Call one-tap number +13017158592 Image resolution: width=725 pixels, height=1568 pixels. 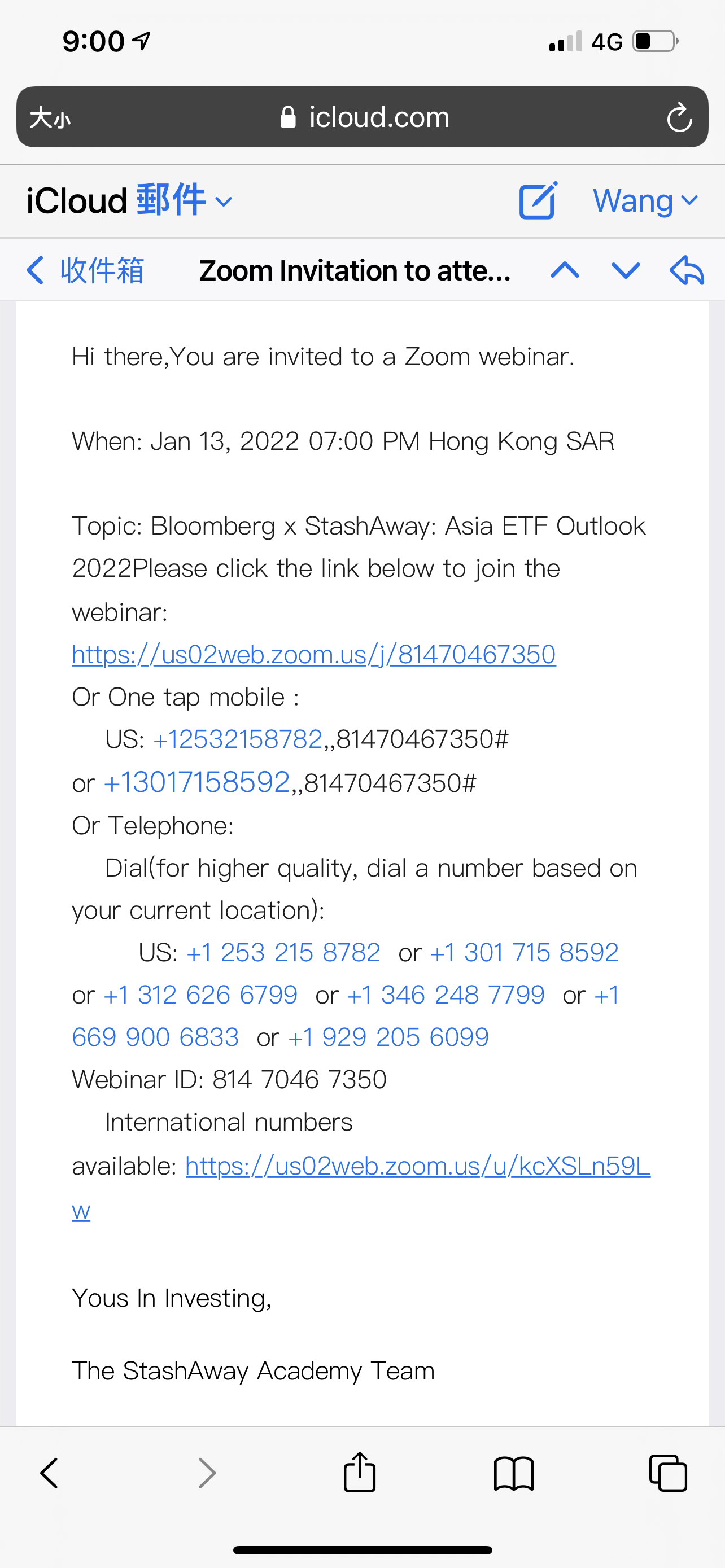(196, 783)
